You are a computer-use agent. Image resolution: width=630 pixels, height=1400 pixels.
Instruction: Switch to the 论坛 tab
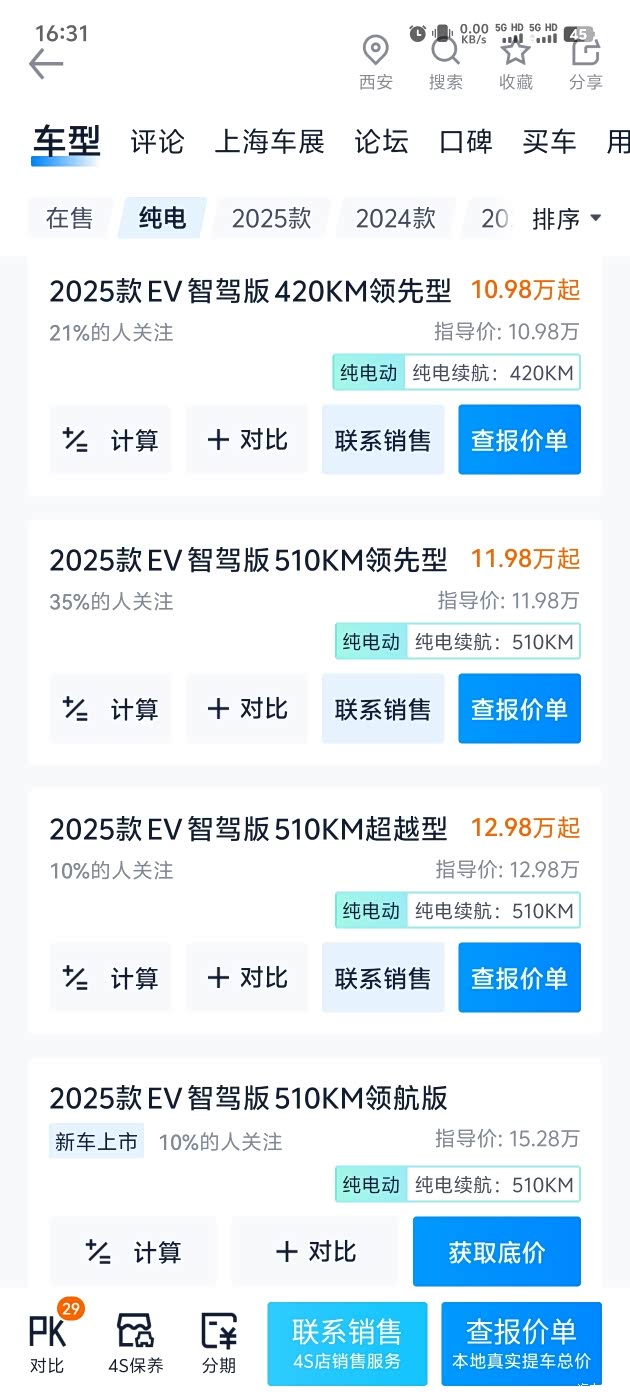pos(381,143)
